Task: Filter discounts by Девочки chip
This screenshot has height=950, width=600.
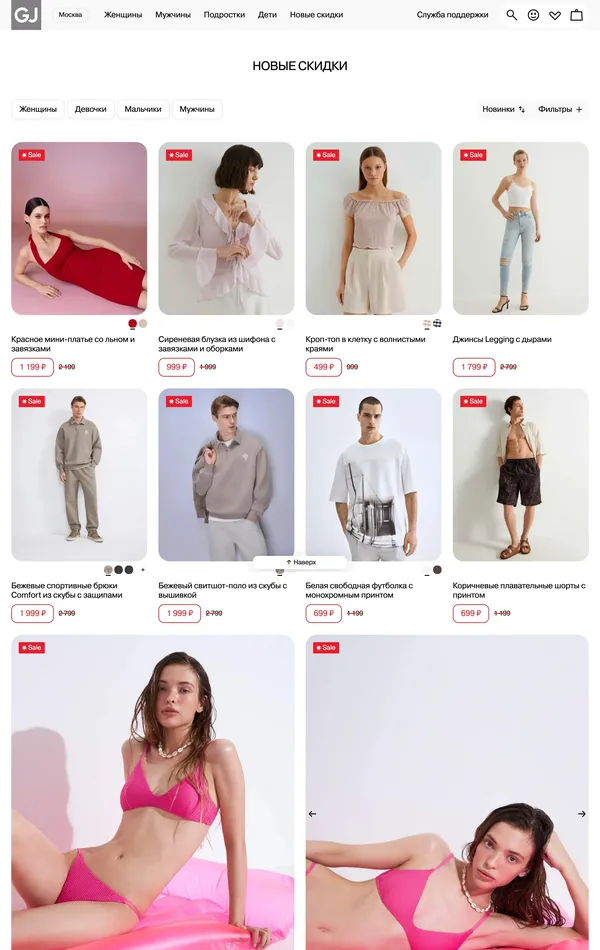Action: (90, 109)
